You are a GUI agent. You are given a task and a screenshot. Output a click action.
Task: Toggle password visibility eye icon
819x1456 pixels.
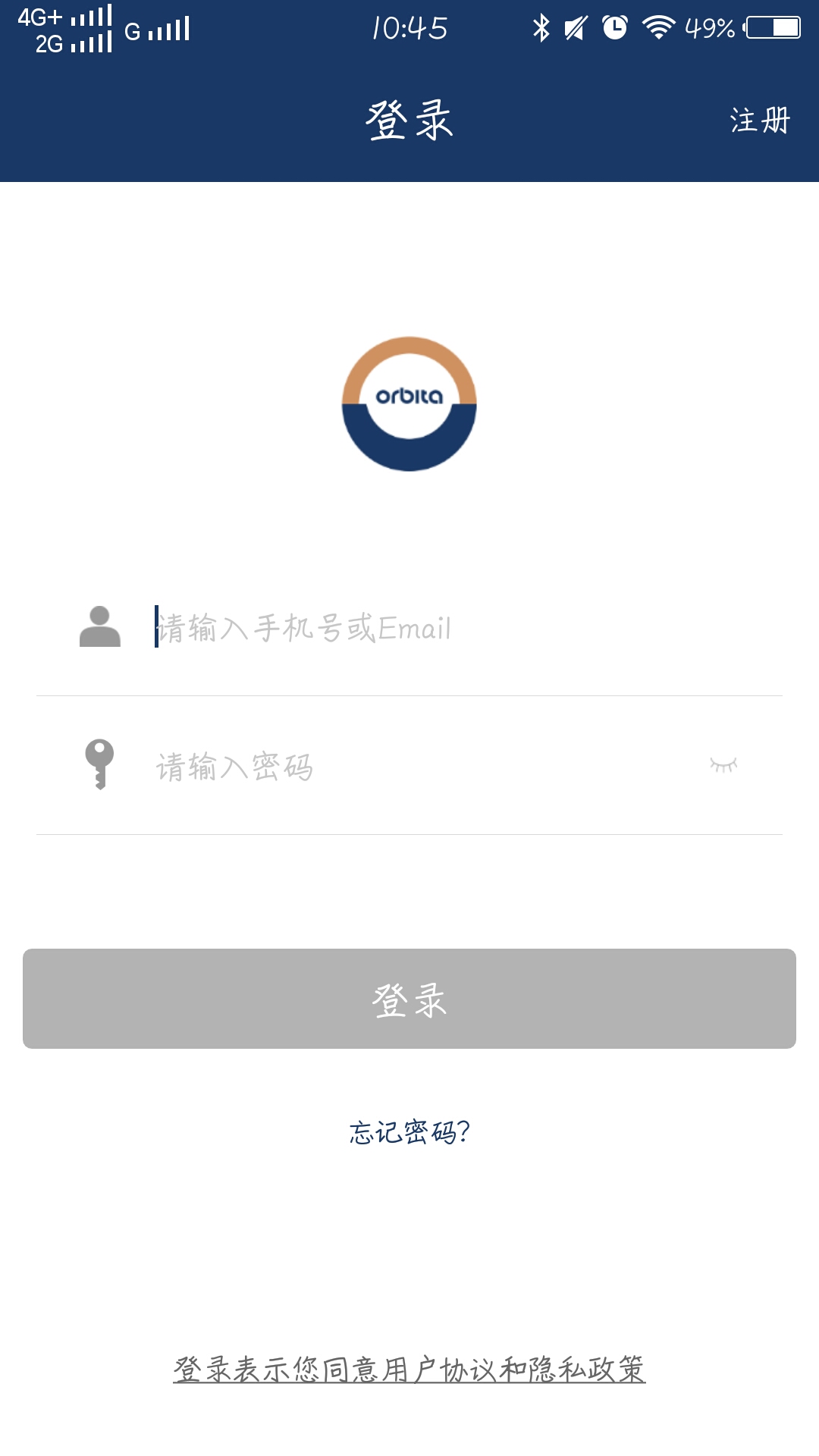tap(723, 764)
